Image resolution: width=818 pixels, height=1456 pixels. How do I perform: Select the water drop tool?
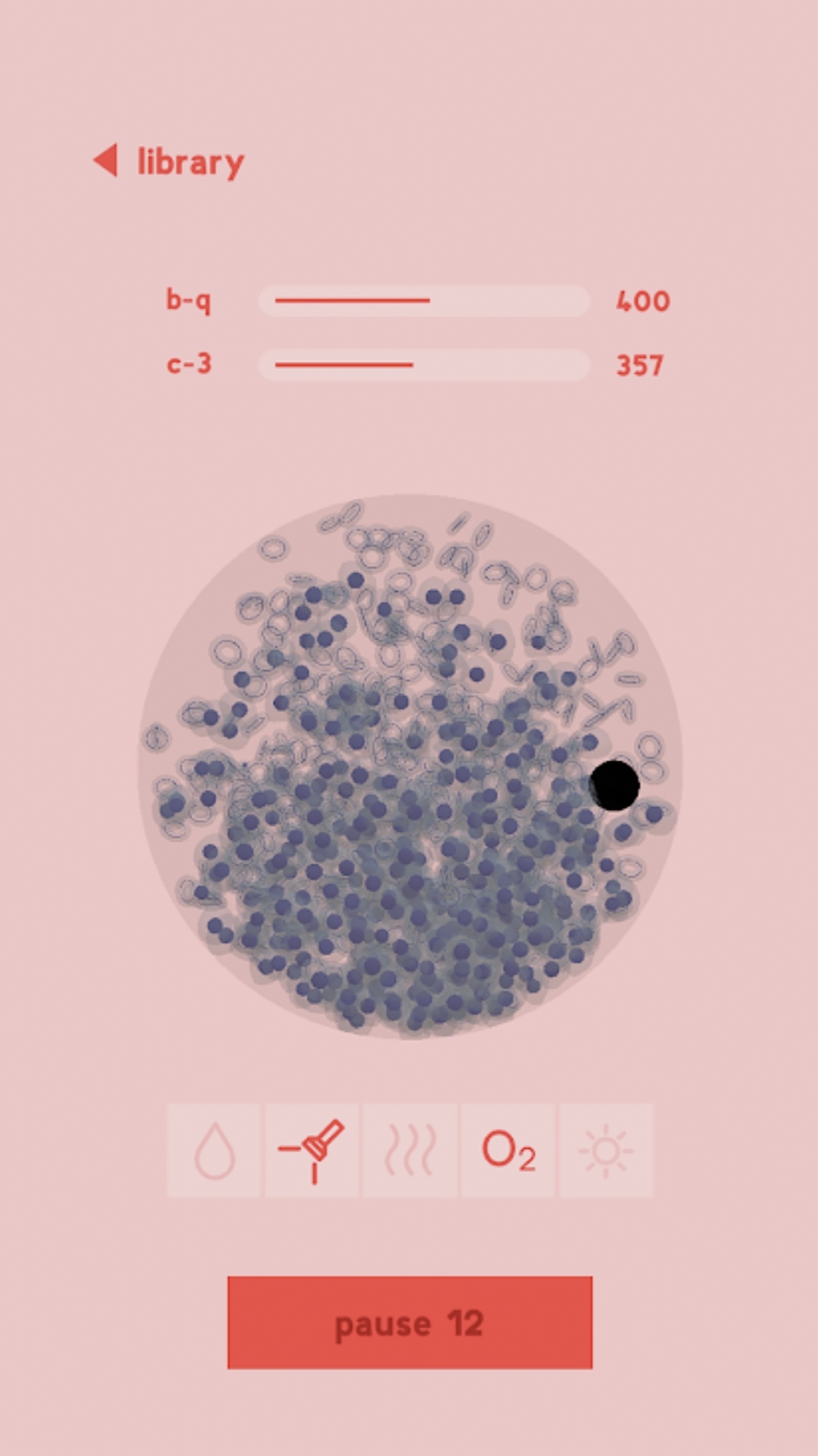point(214,1150)
